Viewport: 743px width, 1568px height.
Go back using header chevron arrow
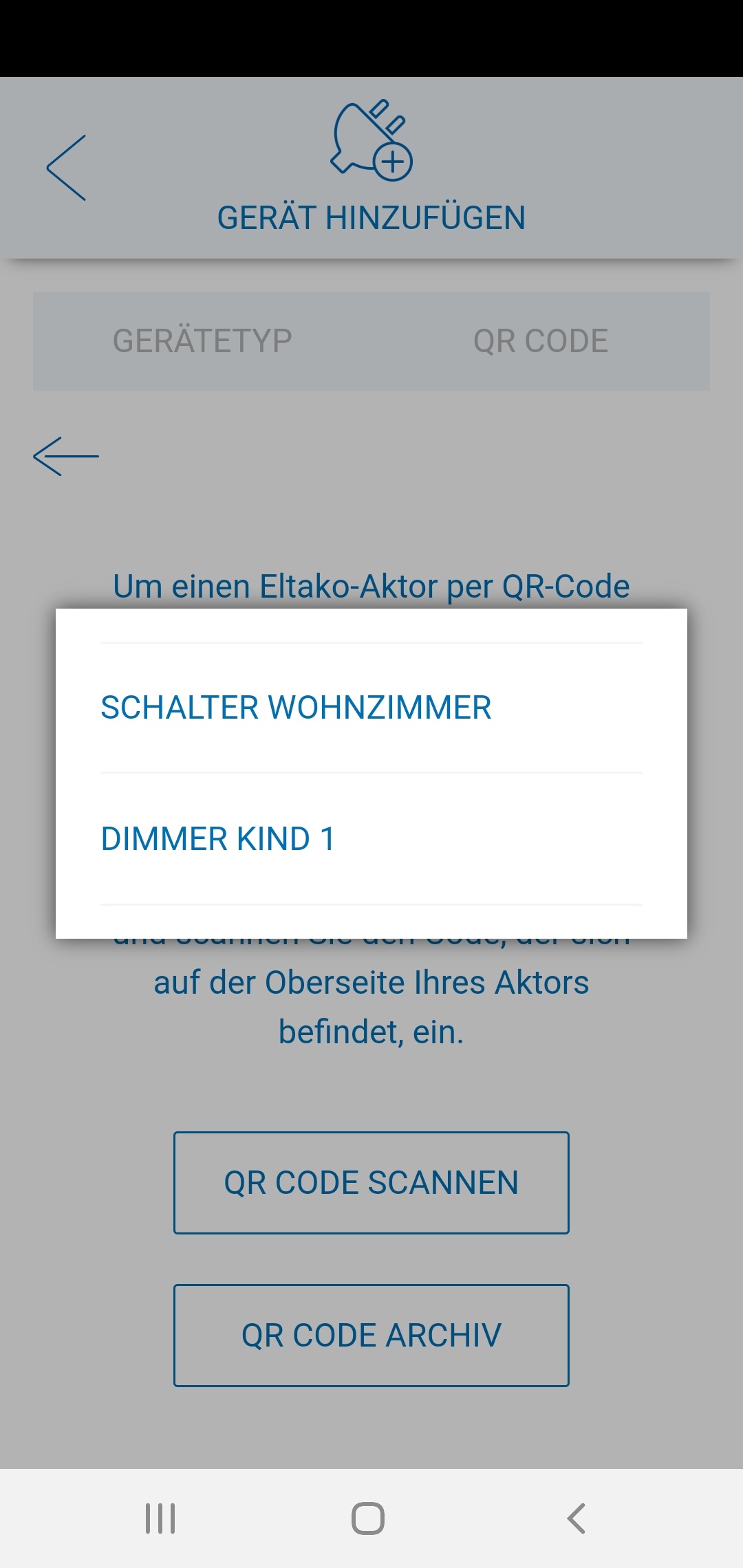click(x=66, y=168)
